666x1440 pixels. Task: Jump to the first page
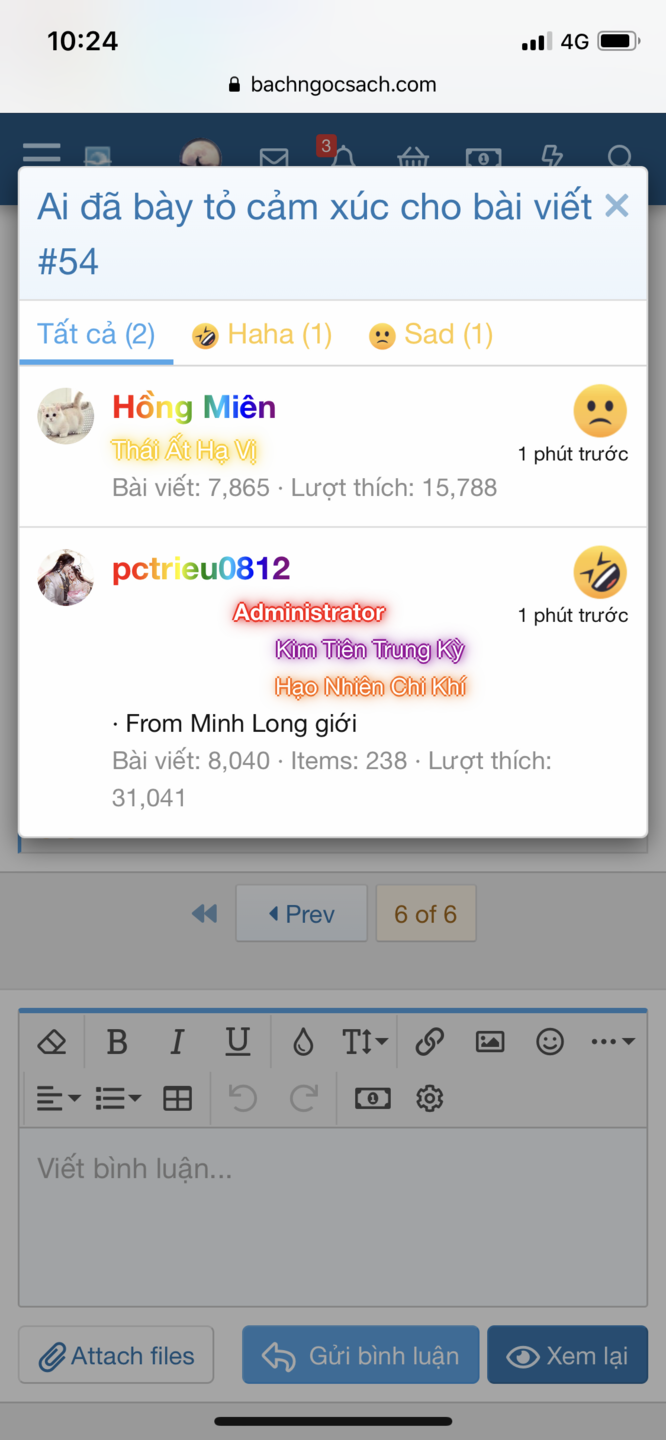coord(205,914)
